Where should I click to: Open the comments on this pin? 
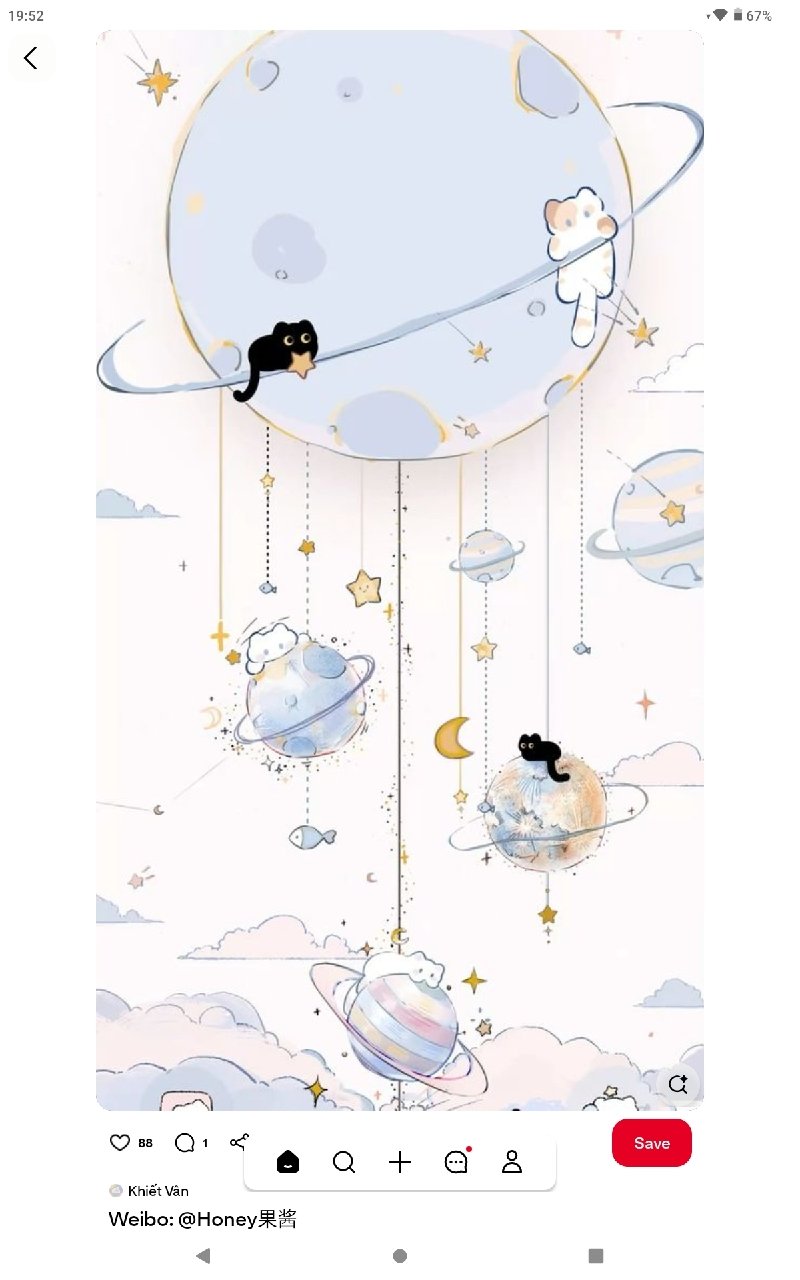tap(185, 1142)
